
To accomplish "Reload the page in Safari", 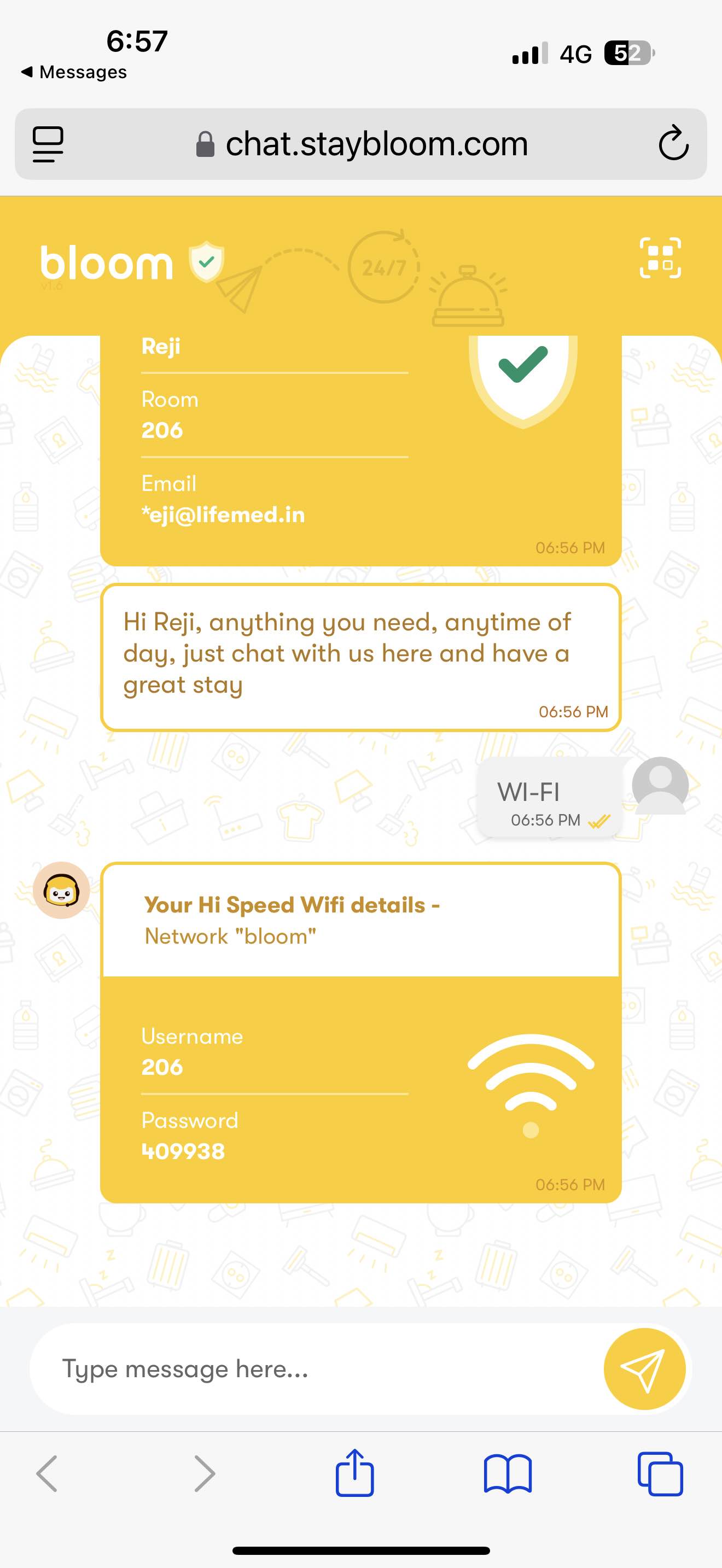I will click(673, 144).
